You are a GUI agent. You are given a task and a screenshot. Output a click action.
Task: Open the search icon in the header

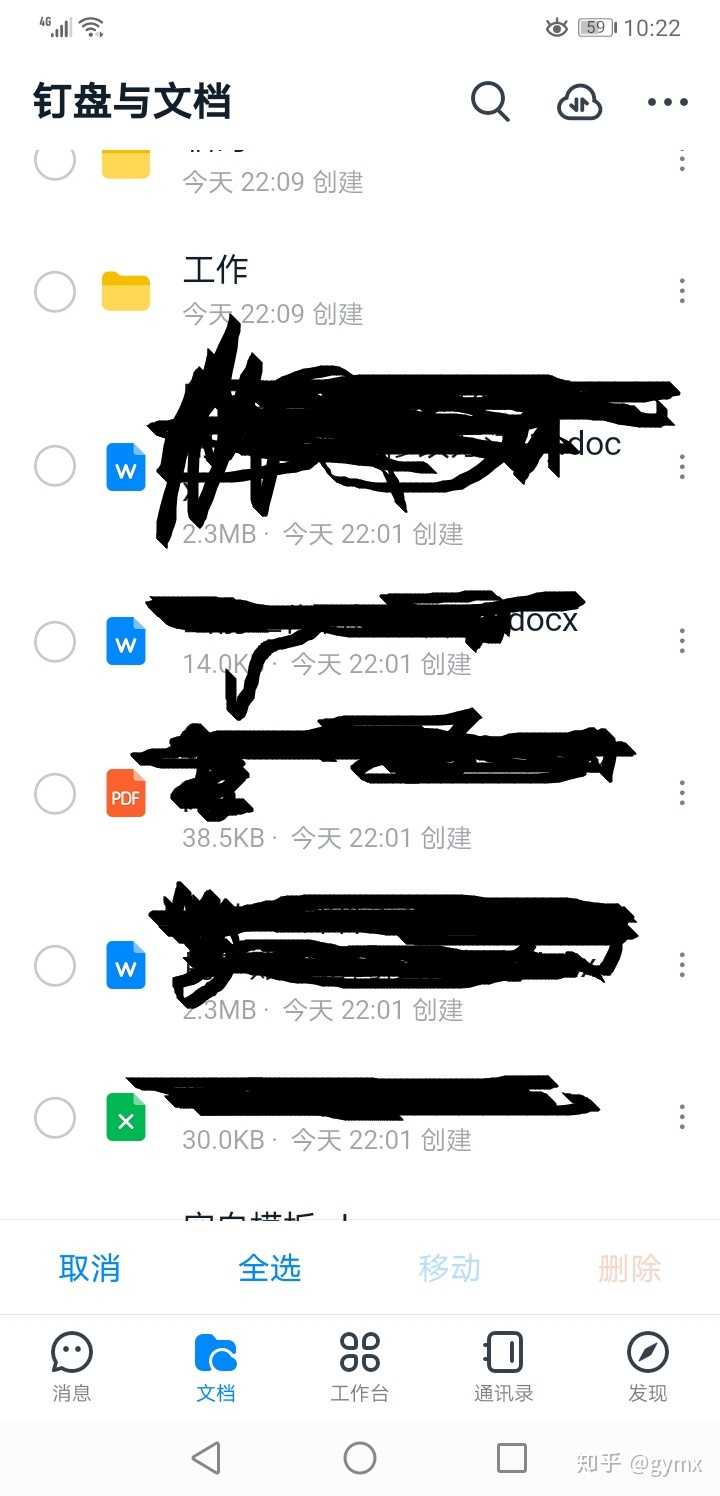[x=490, y=101]
